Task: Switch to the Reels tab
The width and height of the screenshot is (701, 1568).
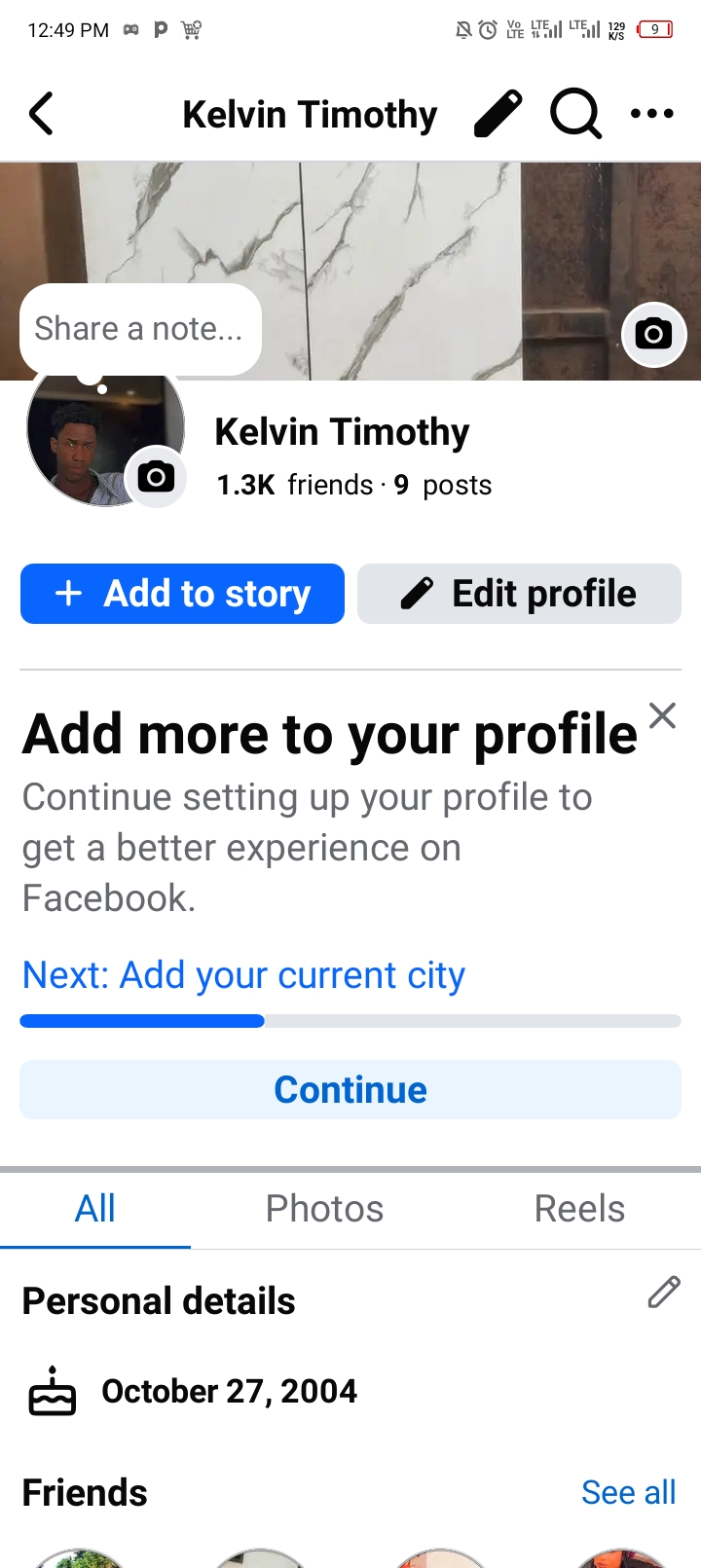Action: pyautogui.click(x=579, y=1209)
